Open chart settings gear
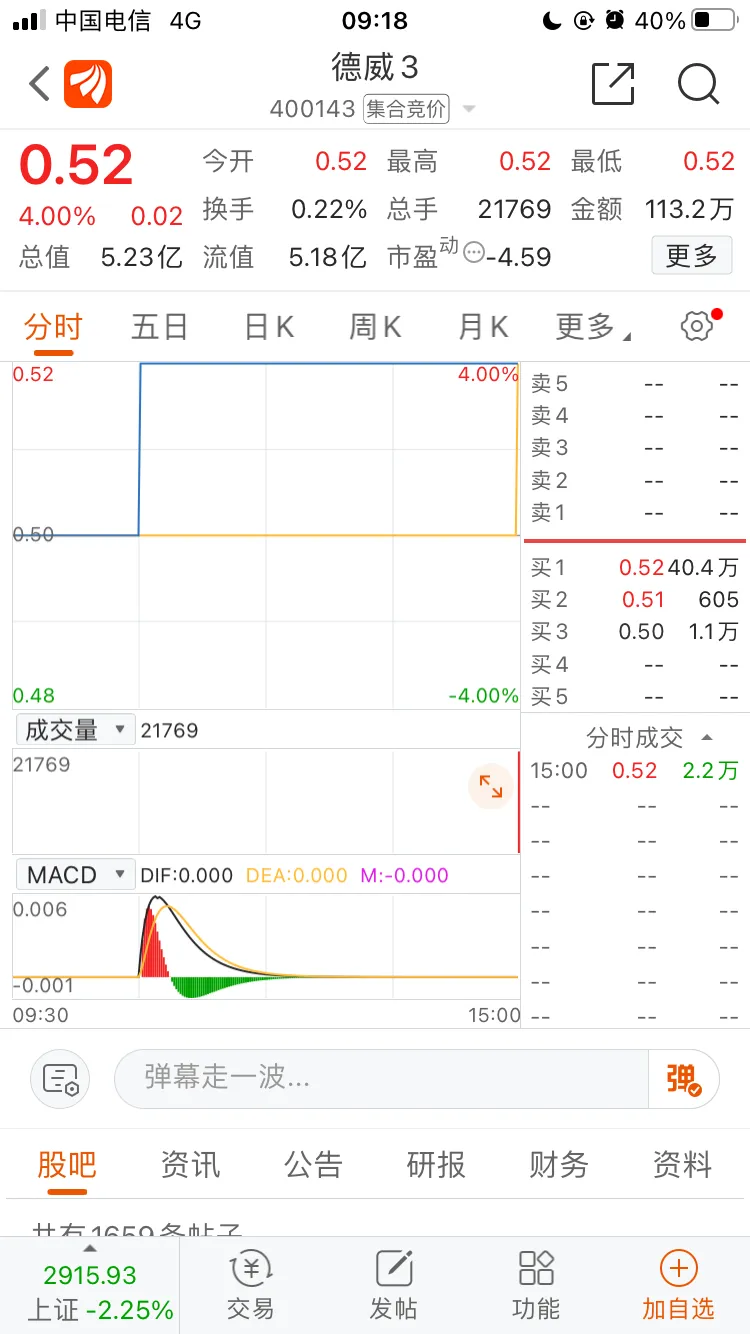Image resolution: width=750 pixels, height=1334 pixels. coord(697,326)
